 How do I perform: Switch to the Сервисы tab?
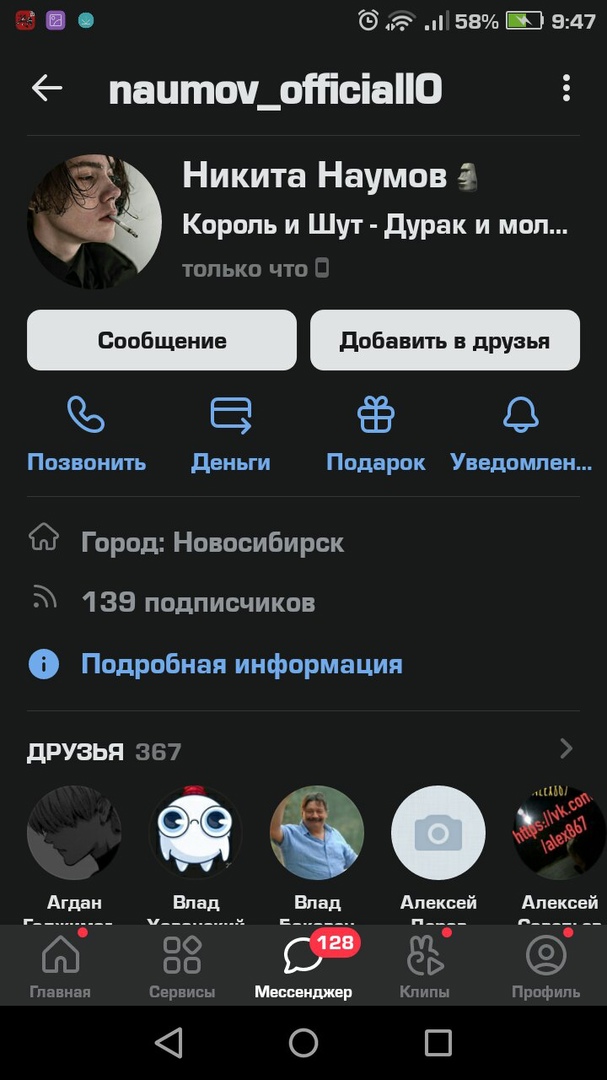(x=182, y=966)
